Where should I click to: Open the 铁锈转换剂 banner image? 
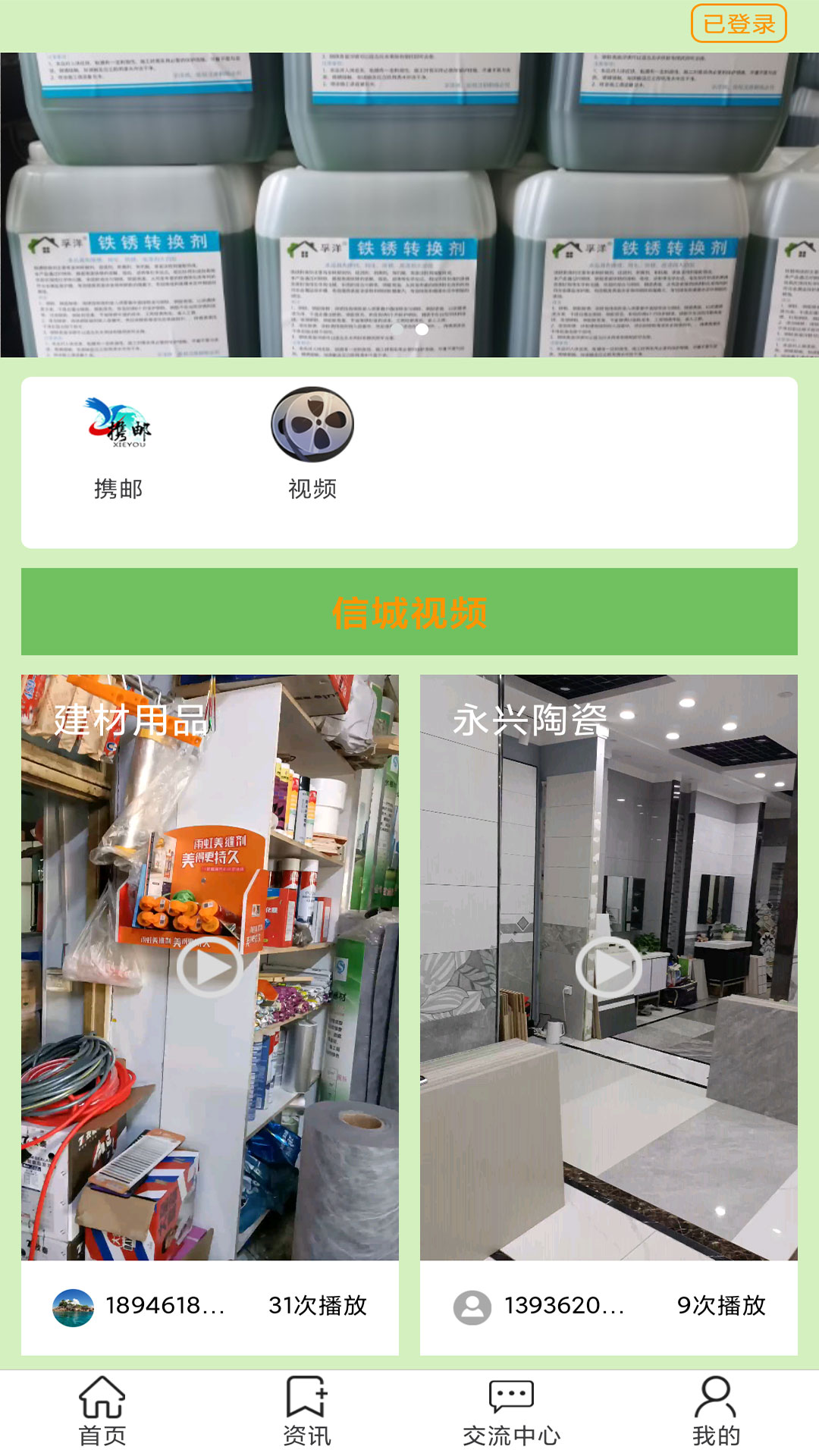click(x=409, y=205)
